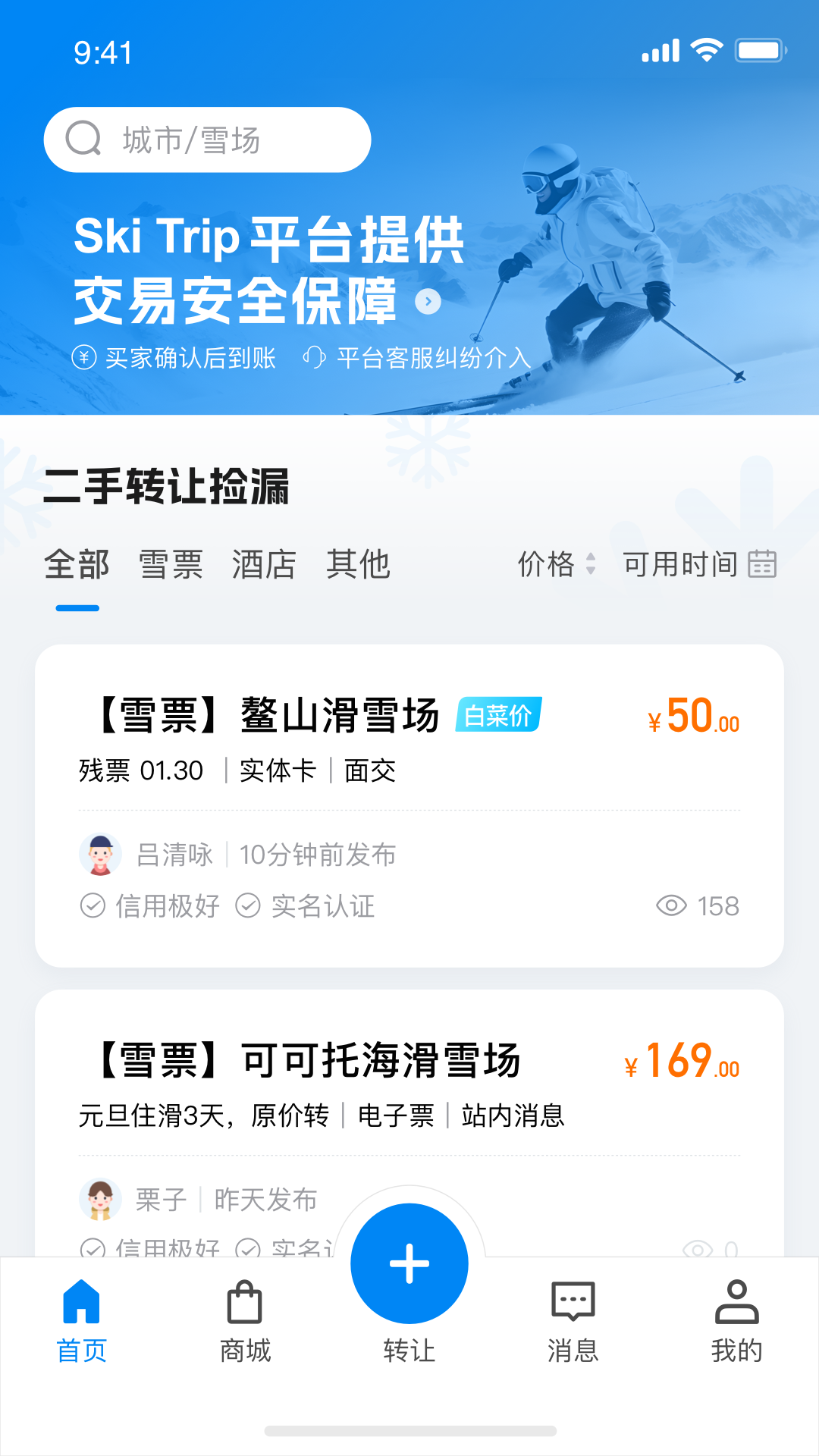Screen dimensions: 819x1456
Task: Open the 我的 profile icon
Action: pyautogui.click(x=736, y=1300)
